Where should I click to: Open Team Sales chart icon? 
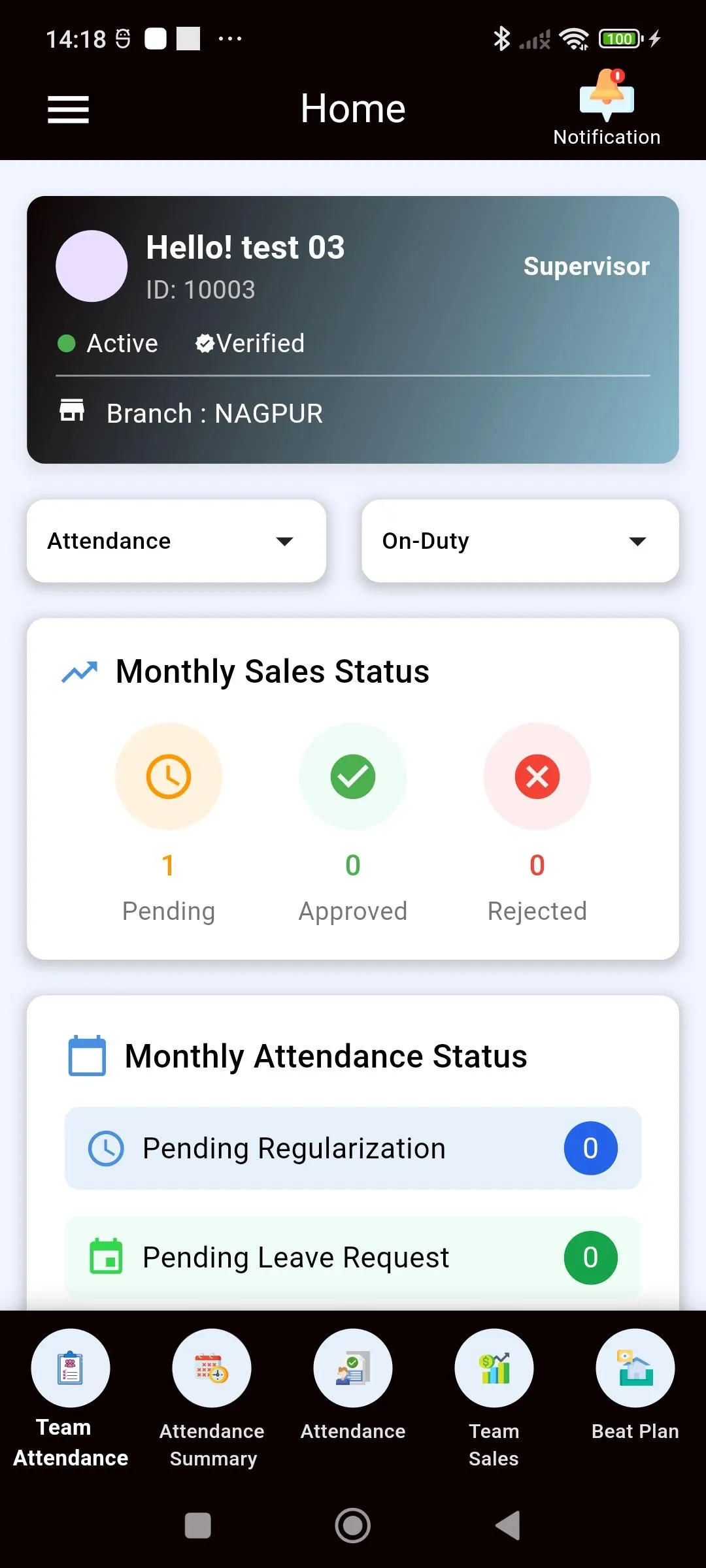[x=494, y=1367]
